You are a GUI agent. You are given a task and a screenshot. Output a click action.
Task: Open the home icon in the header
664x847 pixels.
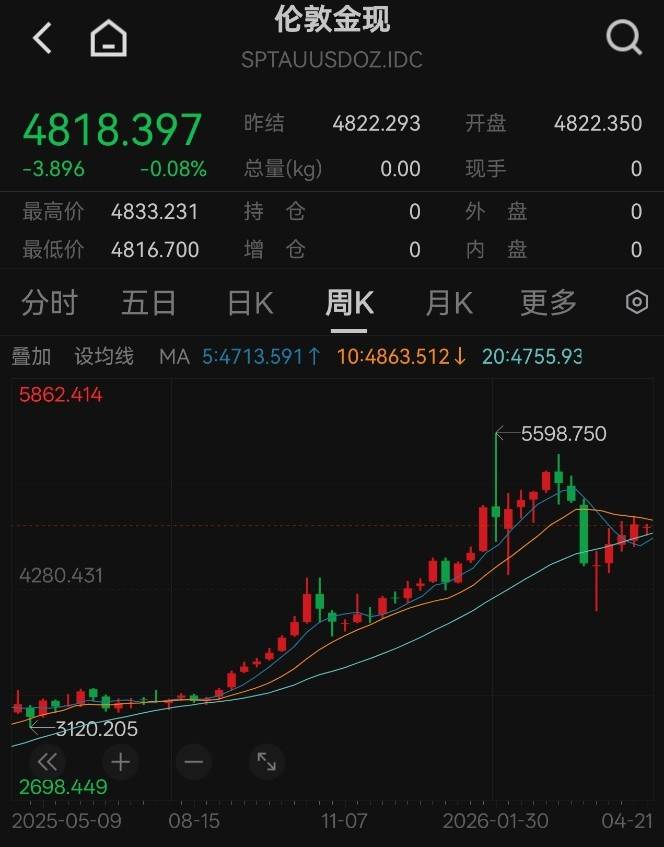point(109,39)
